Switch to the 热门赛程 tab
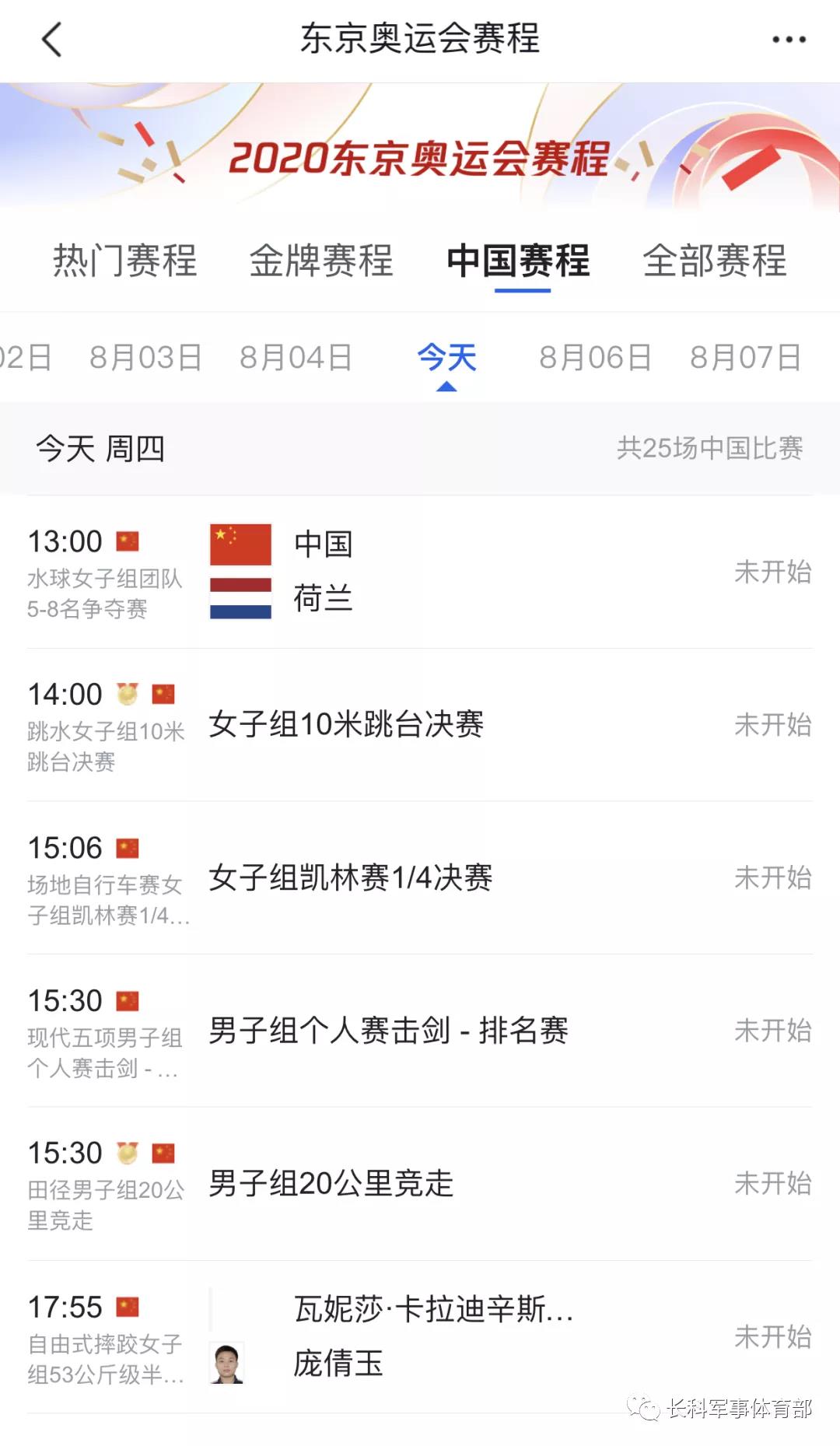Viewport: 840px width, 1446px height. click(x=124, y=261)
